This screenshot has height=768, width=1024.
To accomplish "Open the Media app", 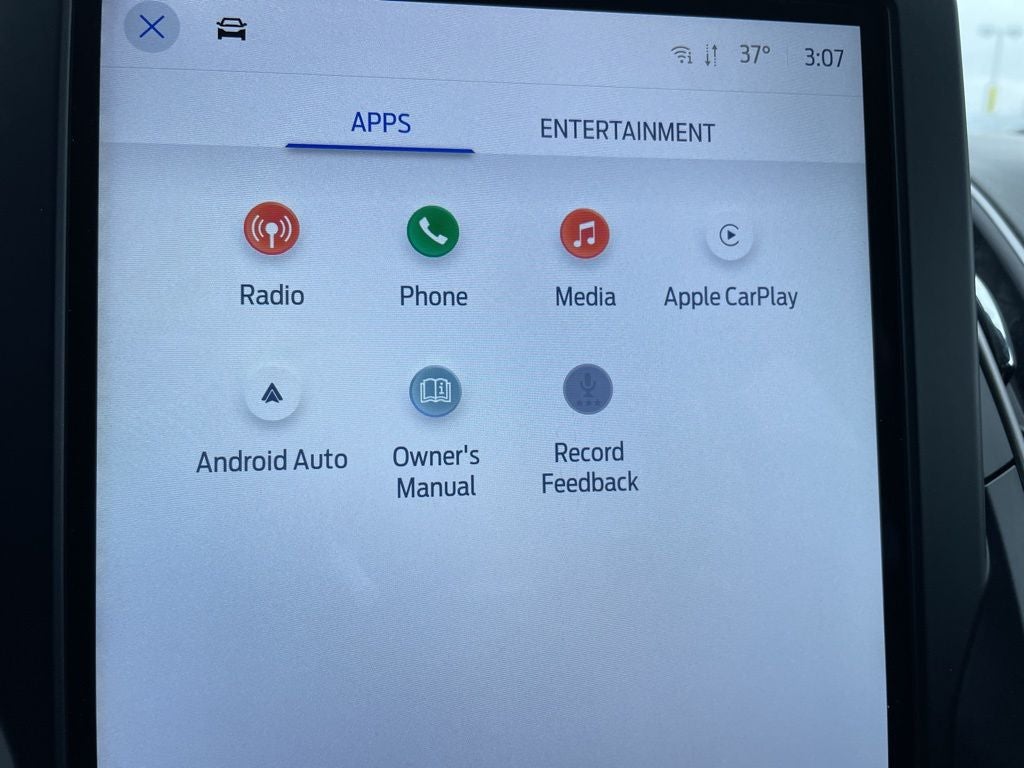I will pos(585,234).
